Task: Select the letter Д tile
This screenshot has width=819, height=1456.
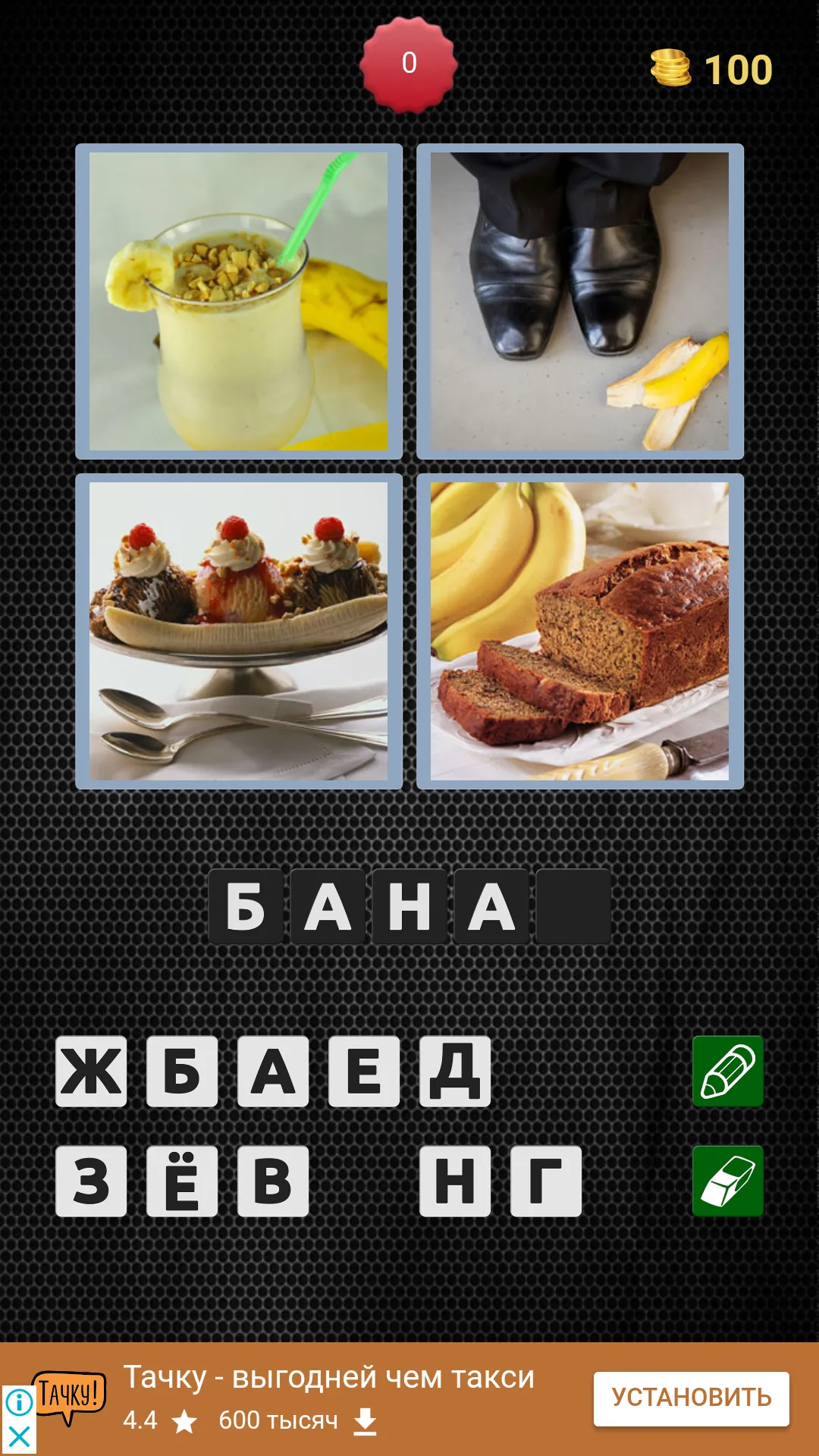Action: click(x=455, y=1071)
